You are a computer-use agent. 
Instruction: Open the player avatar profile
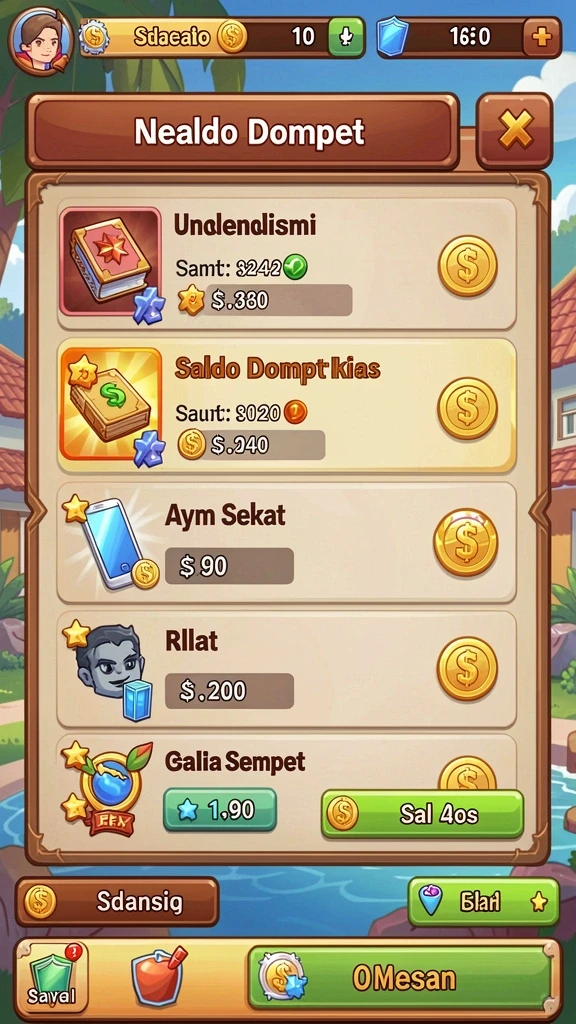(x=40, y=40)
